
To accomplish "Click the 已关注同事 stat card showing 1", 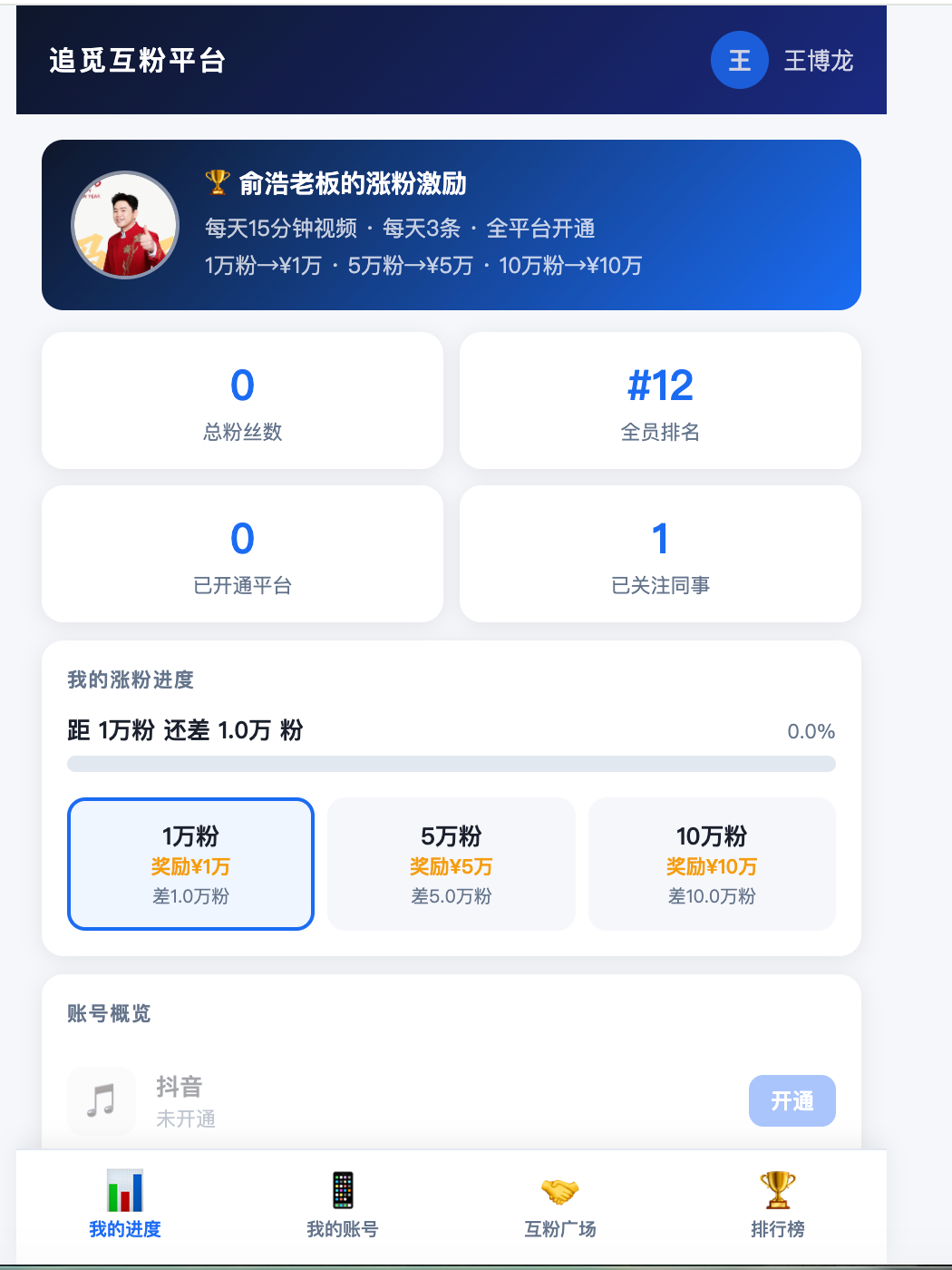I will point(660,554).
